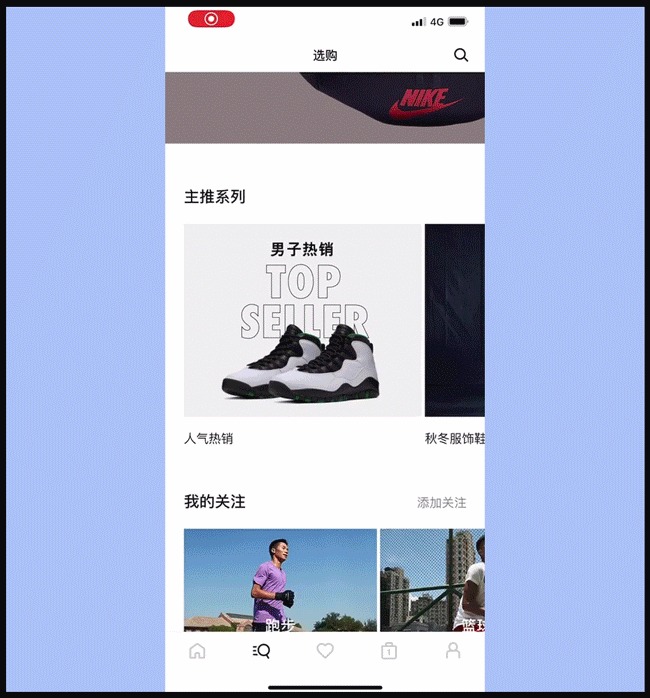Viewport: 650px width, 698px height.
Task: Open the Nike banner at top
Action: pyautogui.click(x=324, y=107)
